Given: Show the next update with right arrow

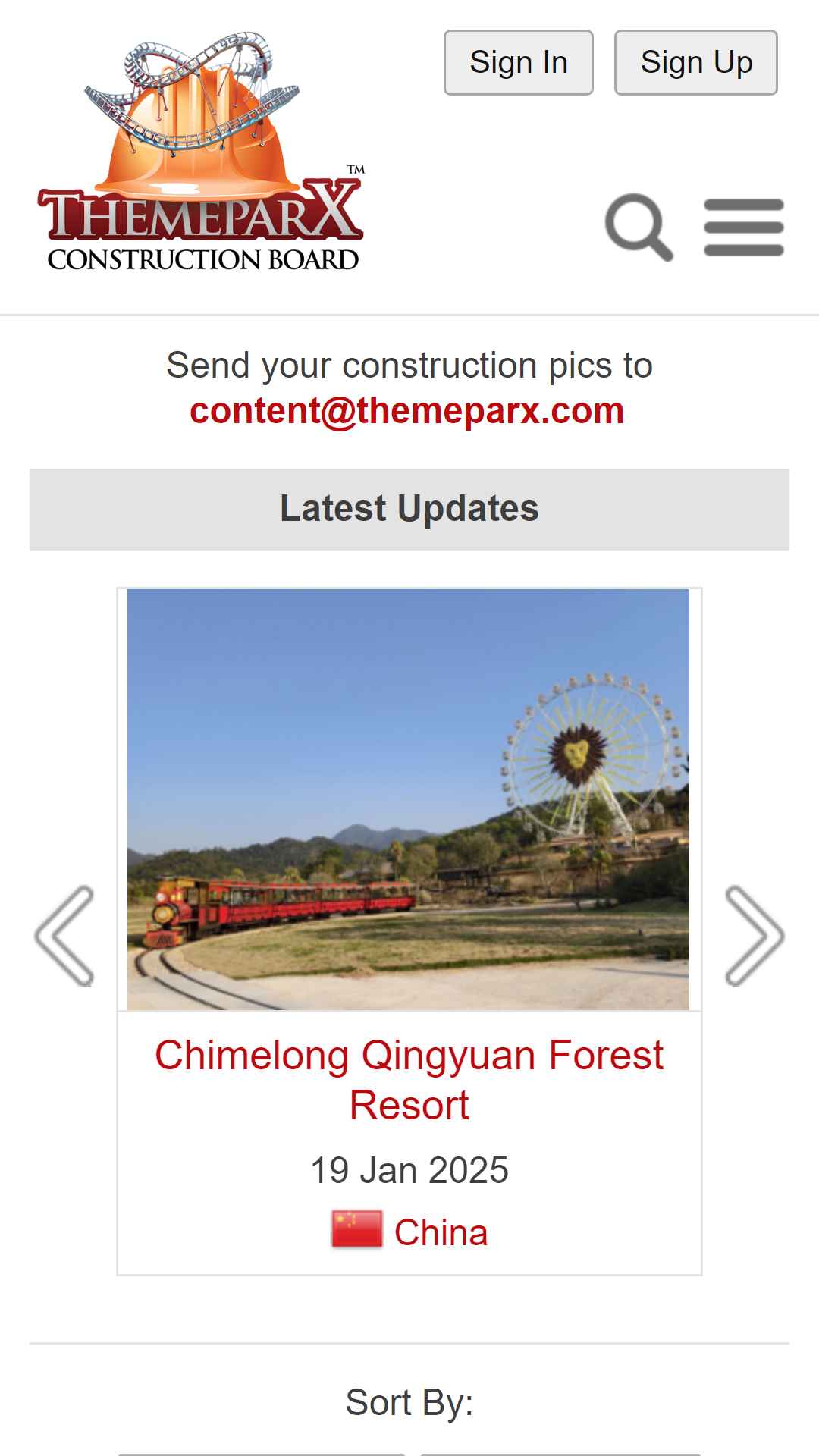Looking at the screenshot, I should pos(754,936).
